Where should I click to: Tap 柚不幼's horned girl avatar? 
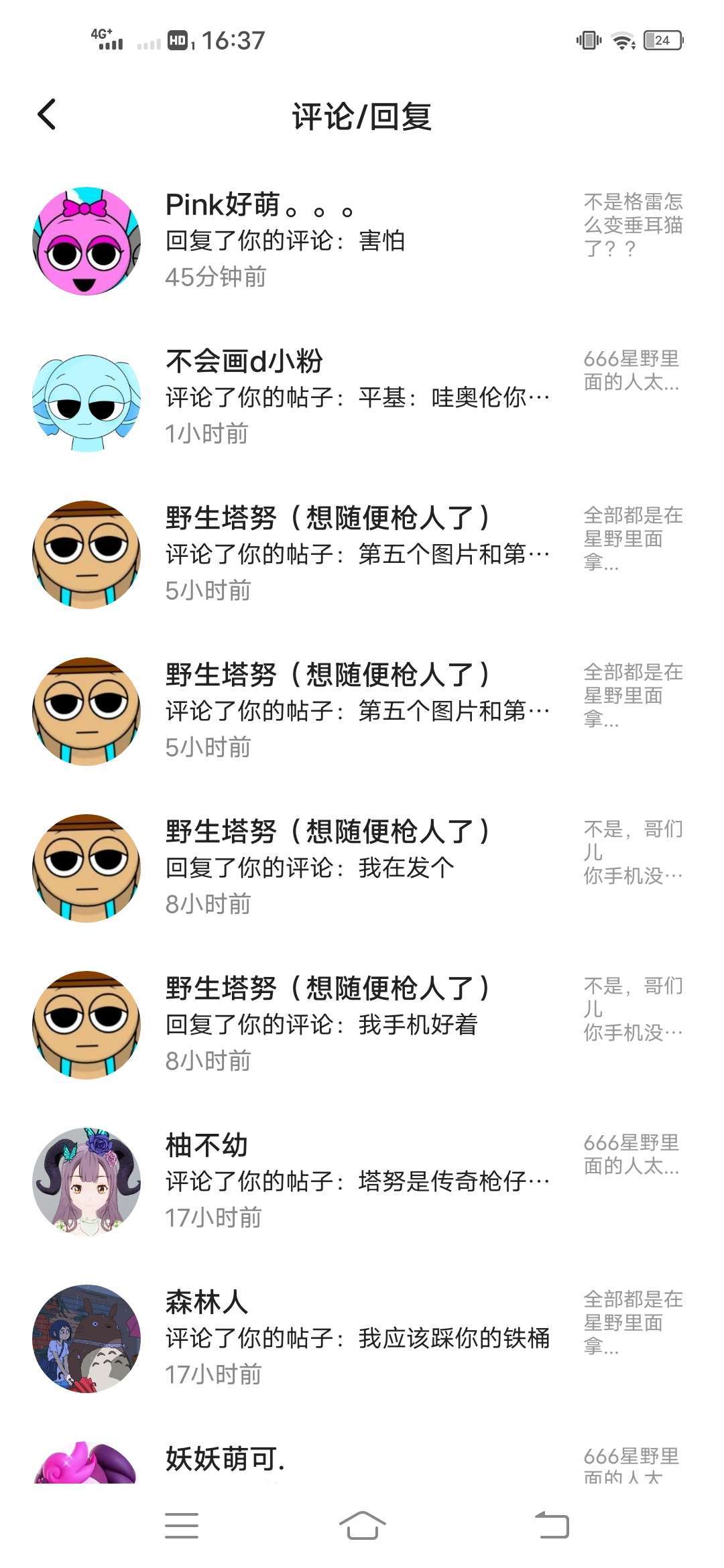[86, 1181]
